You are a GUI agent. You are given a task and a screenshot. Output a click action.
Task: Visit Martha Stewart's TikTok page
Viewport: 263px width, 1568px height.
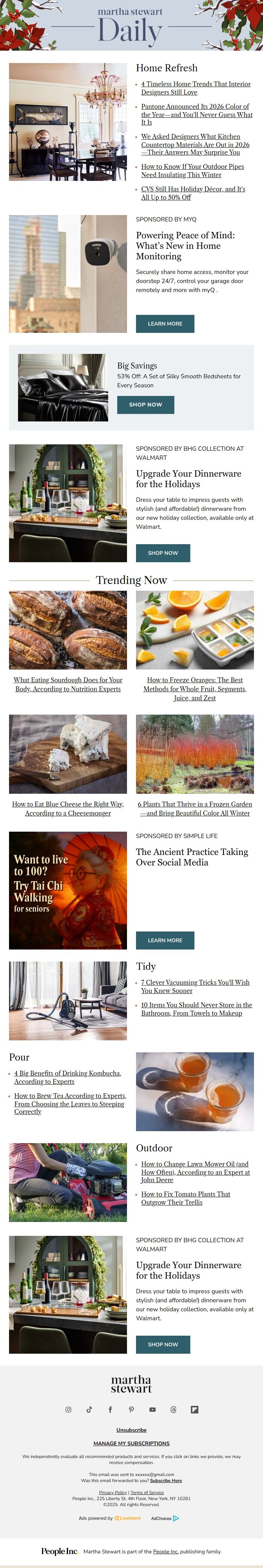[x=89, y=1409]
